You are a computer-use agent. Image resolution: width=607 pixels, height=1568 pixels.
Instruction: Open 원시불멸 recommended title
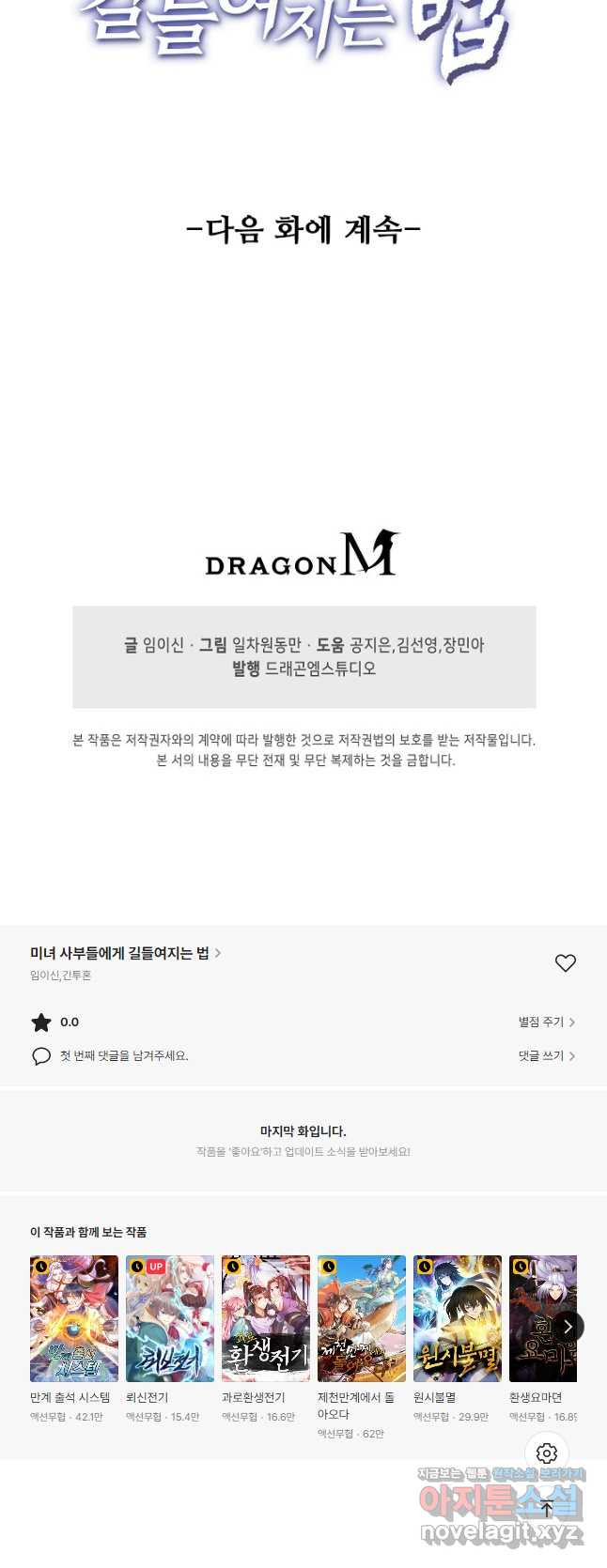[458, 1318]
